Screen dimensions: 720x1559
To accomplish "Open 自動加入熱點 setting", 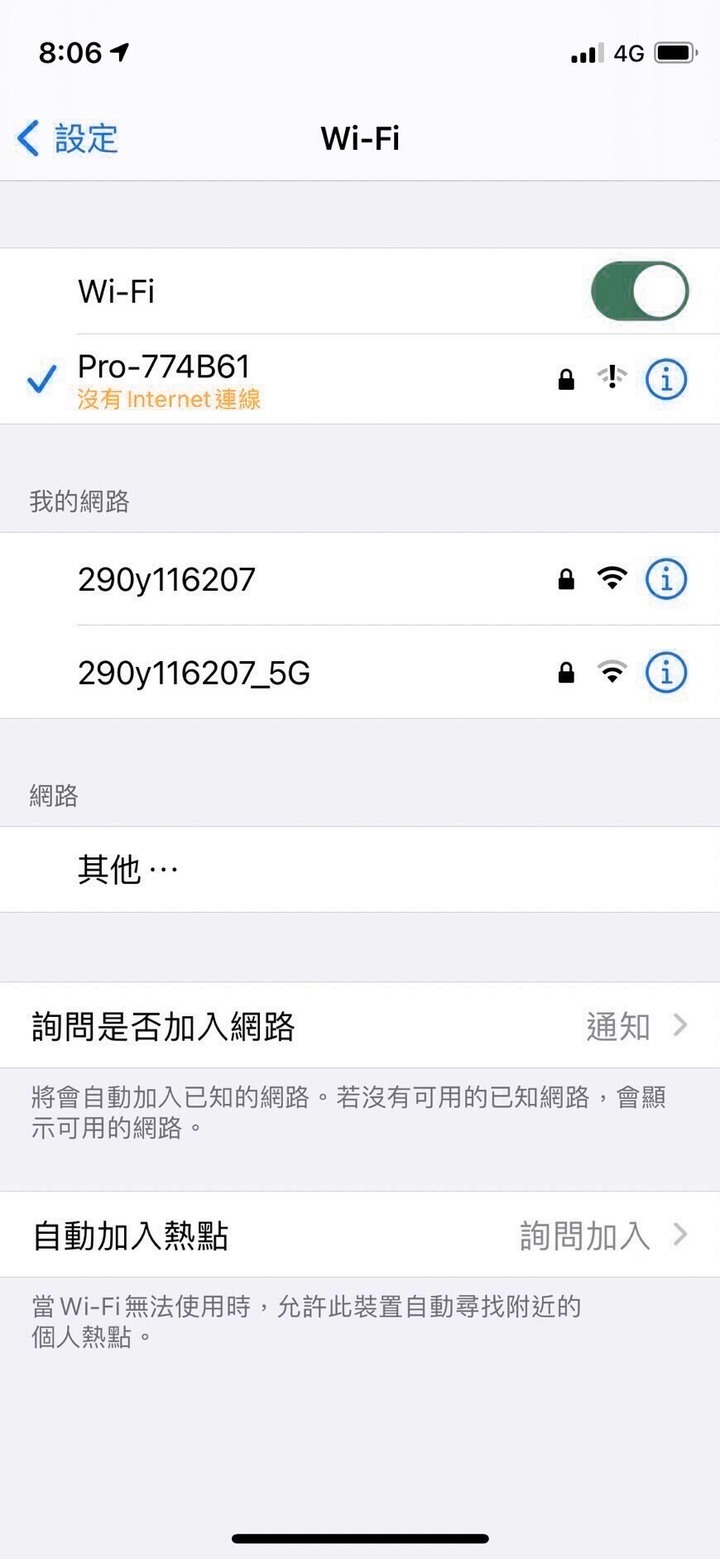I will (360, 1236).
